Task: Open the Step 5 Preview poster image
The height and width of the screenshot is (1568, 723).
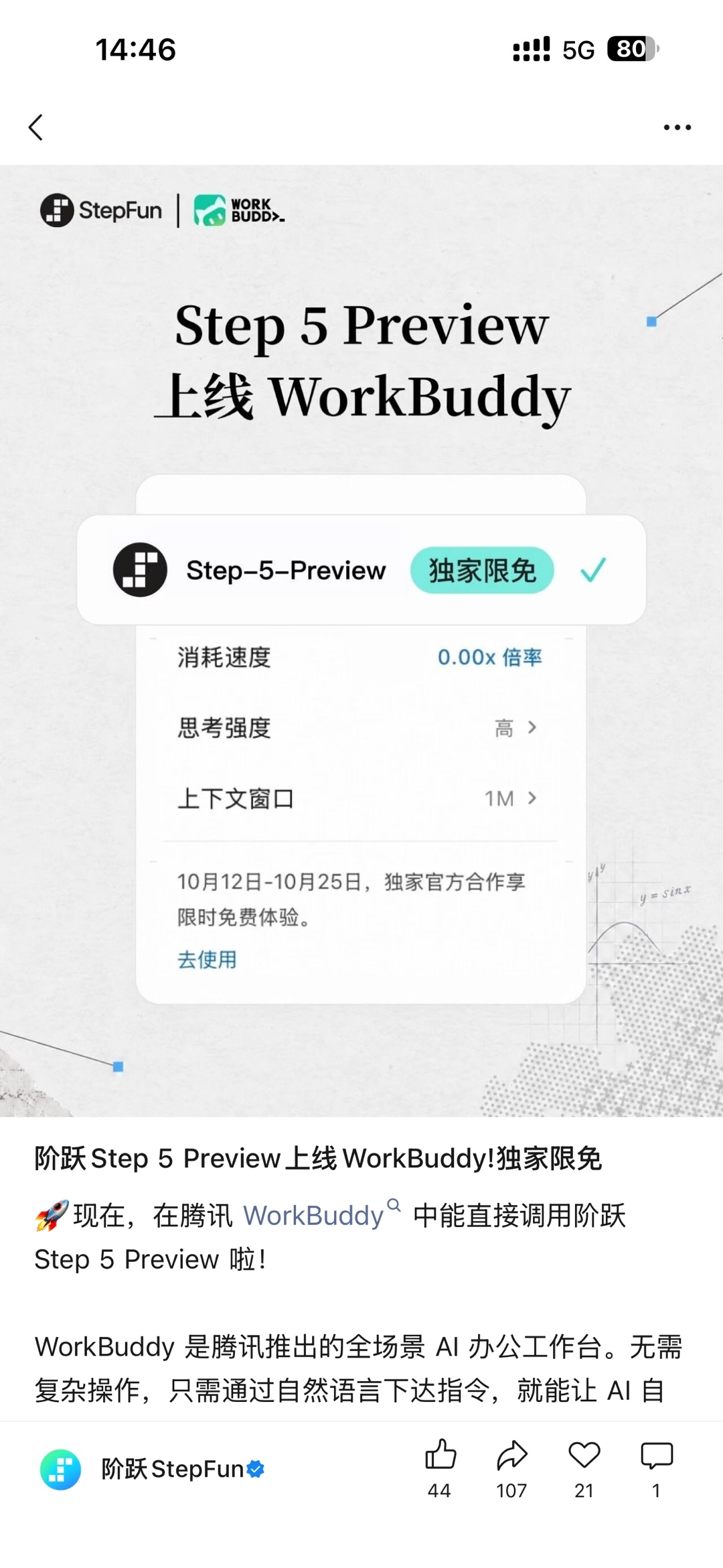Action: coord(361,641)
